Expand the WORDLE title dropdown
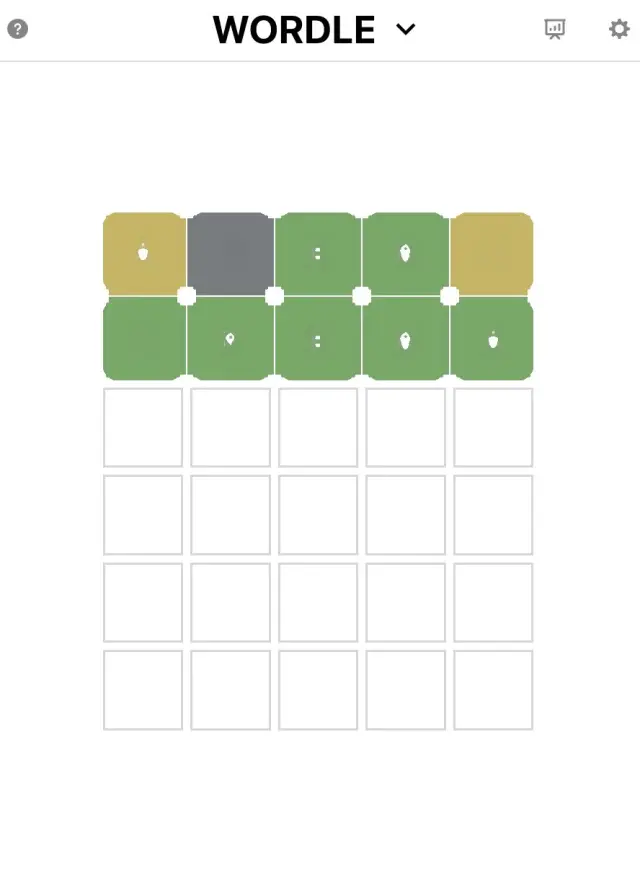The image size is (640, 876). coord(405,29)
